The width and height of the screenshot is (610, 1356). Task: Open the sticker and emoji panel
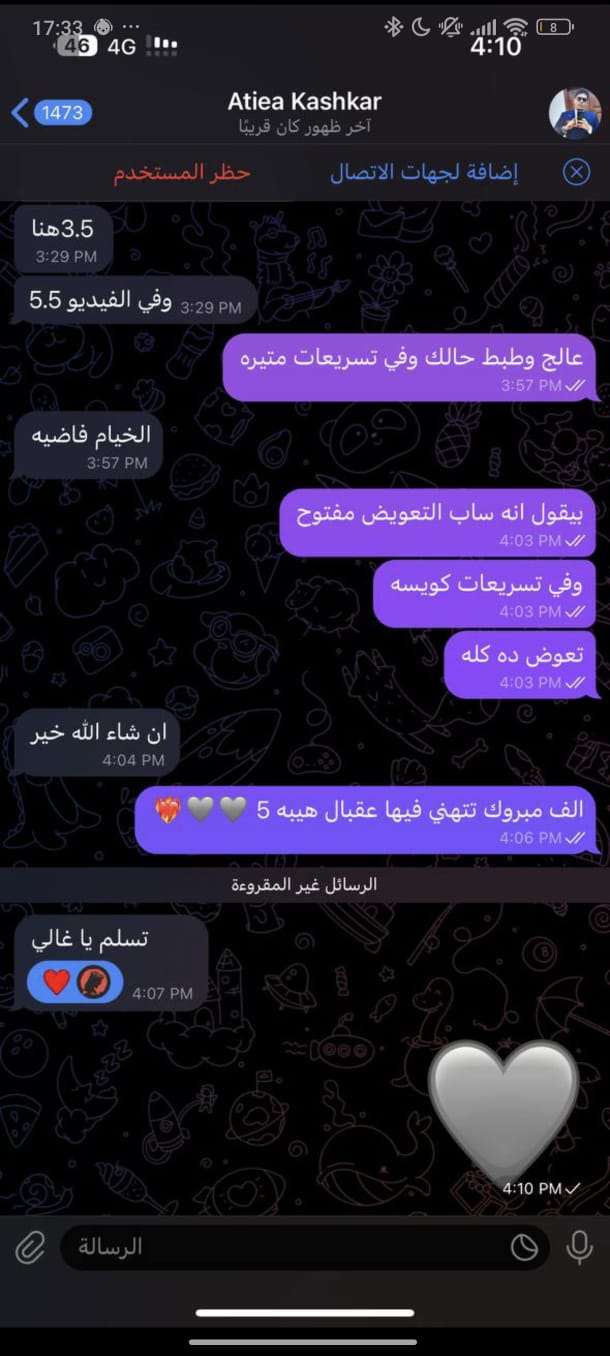[x=524, y=1246]
